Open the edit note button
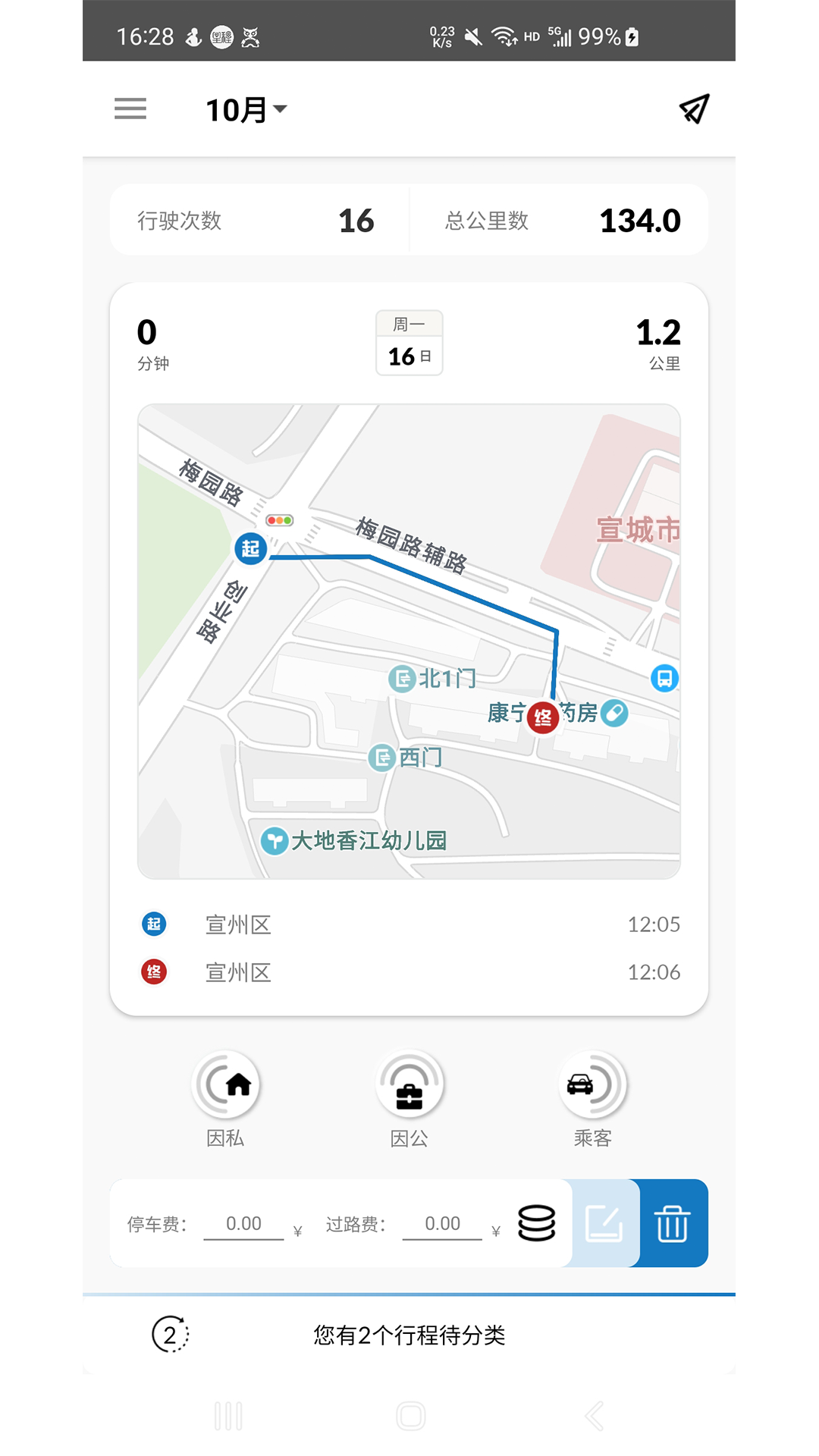 604,1223
